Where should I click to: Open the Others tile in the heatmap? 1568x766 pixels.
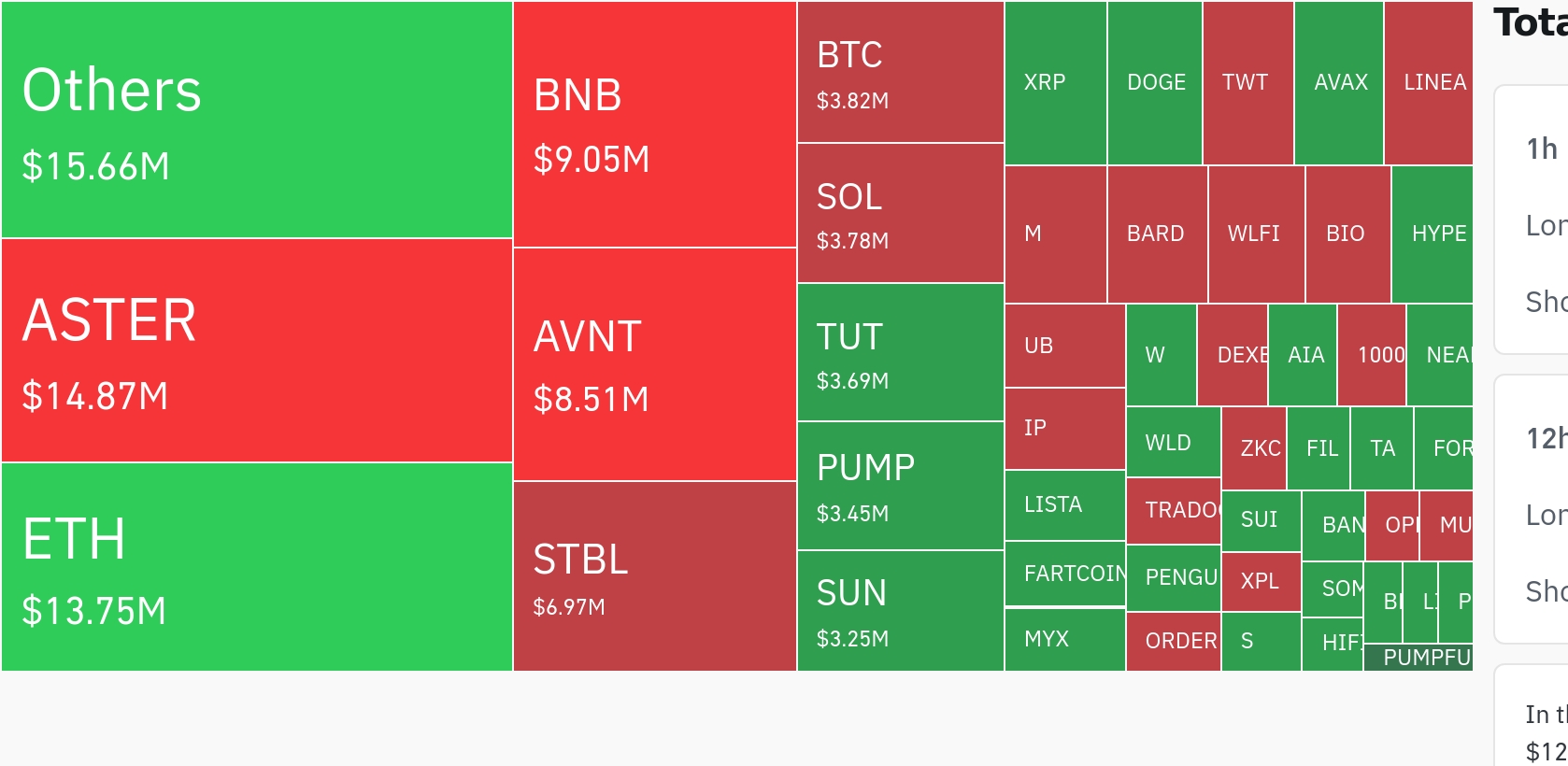pos(257,120)
